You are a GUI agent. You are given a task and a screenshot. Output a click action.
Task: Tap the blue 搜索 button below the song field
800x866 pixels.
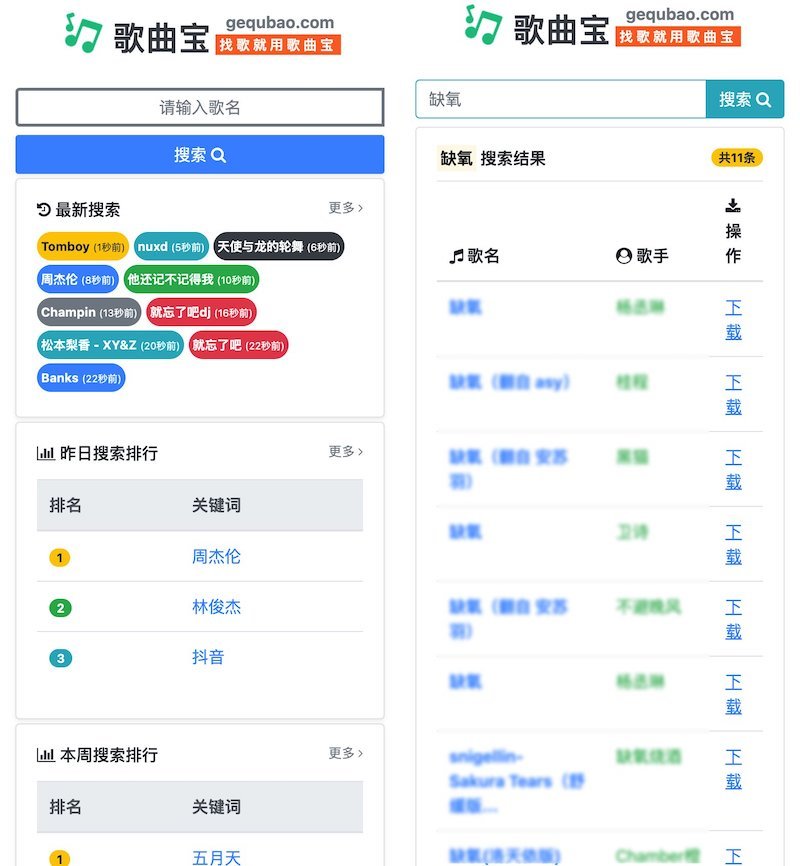(x=200, y=155)
